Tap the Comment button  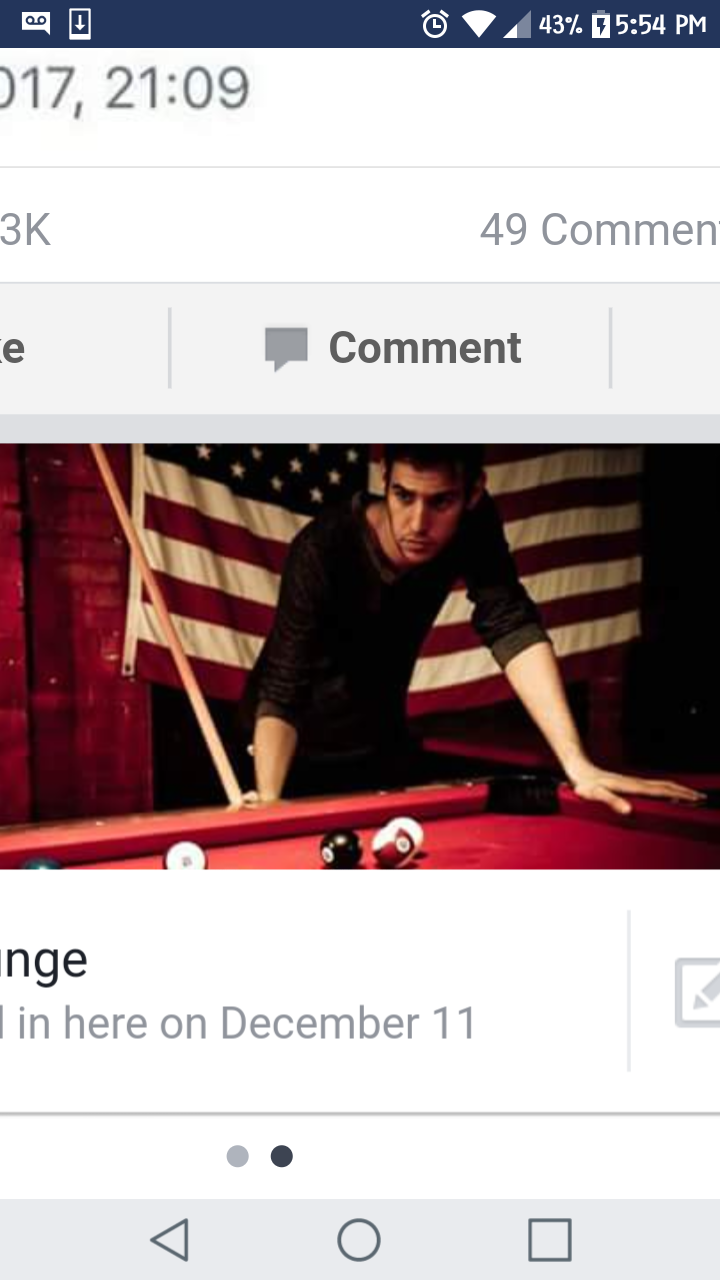(x=393, y=348)
